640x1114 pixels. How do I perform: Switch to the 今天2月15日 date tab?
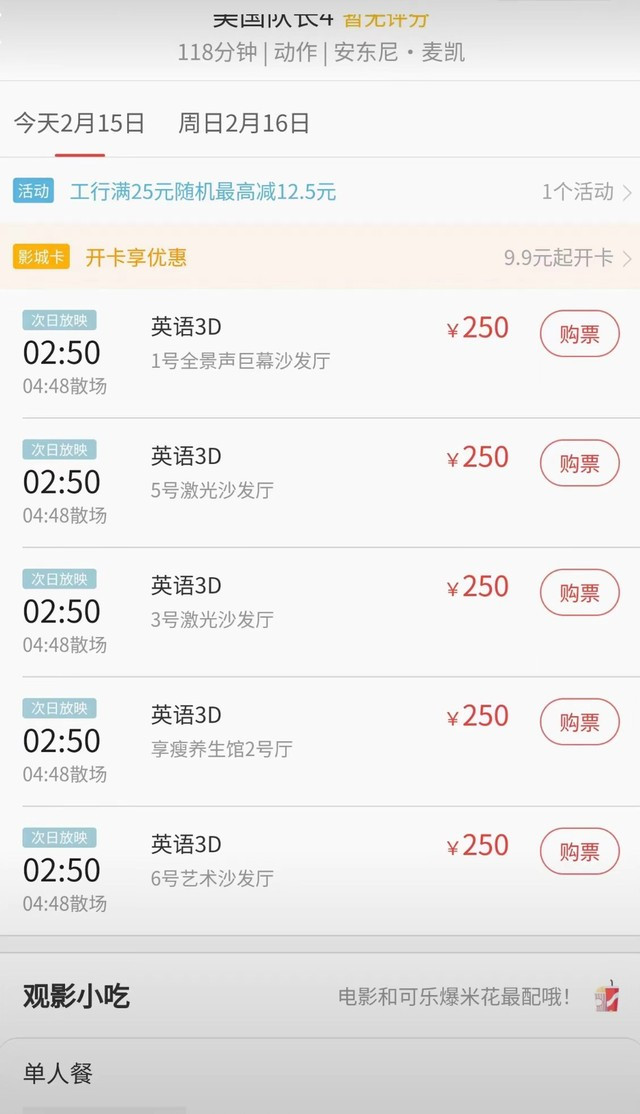tap(79, 124)
